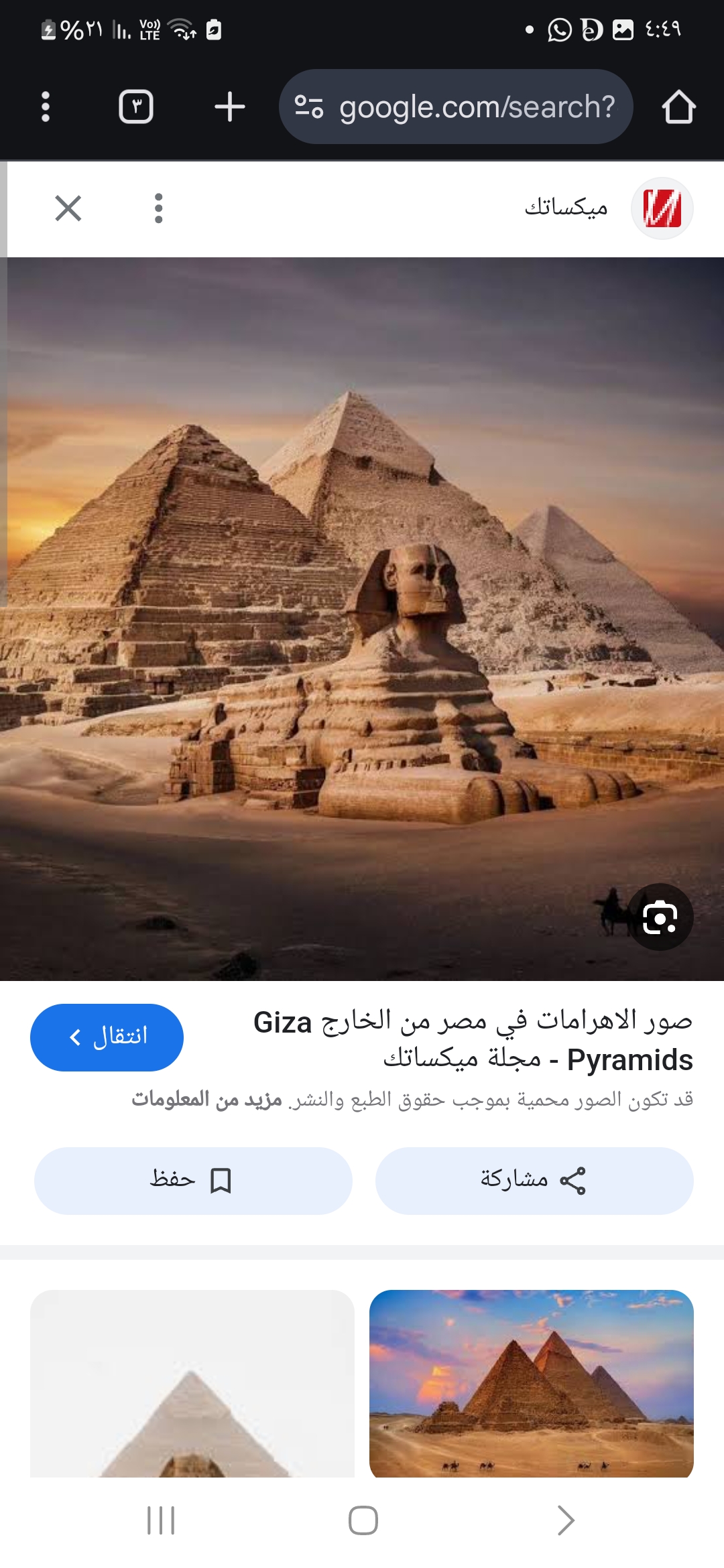Open the tab switcher showing ٣ tabs
Viewport: 724px width, 1568px height.
point(136,107)
